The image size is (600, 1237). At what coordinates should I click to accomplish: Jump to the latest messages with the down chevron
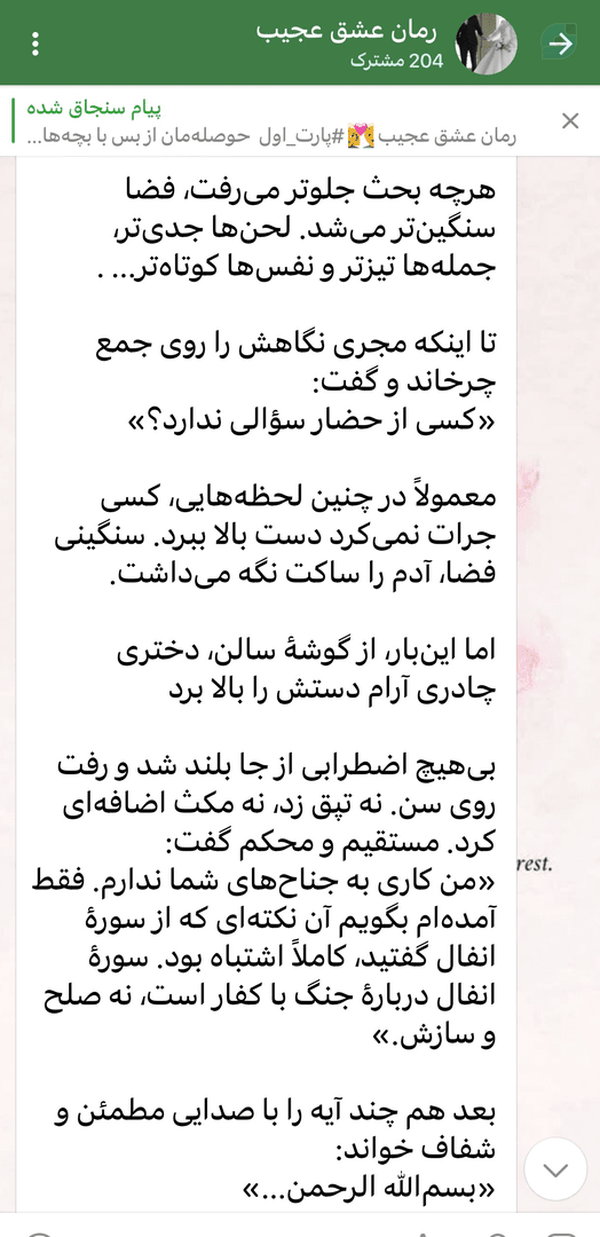[555, 1169]
